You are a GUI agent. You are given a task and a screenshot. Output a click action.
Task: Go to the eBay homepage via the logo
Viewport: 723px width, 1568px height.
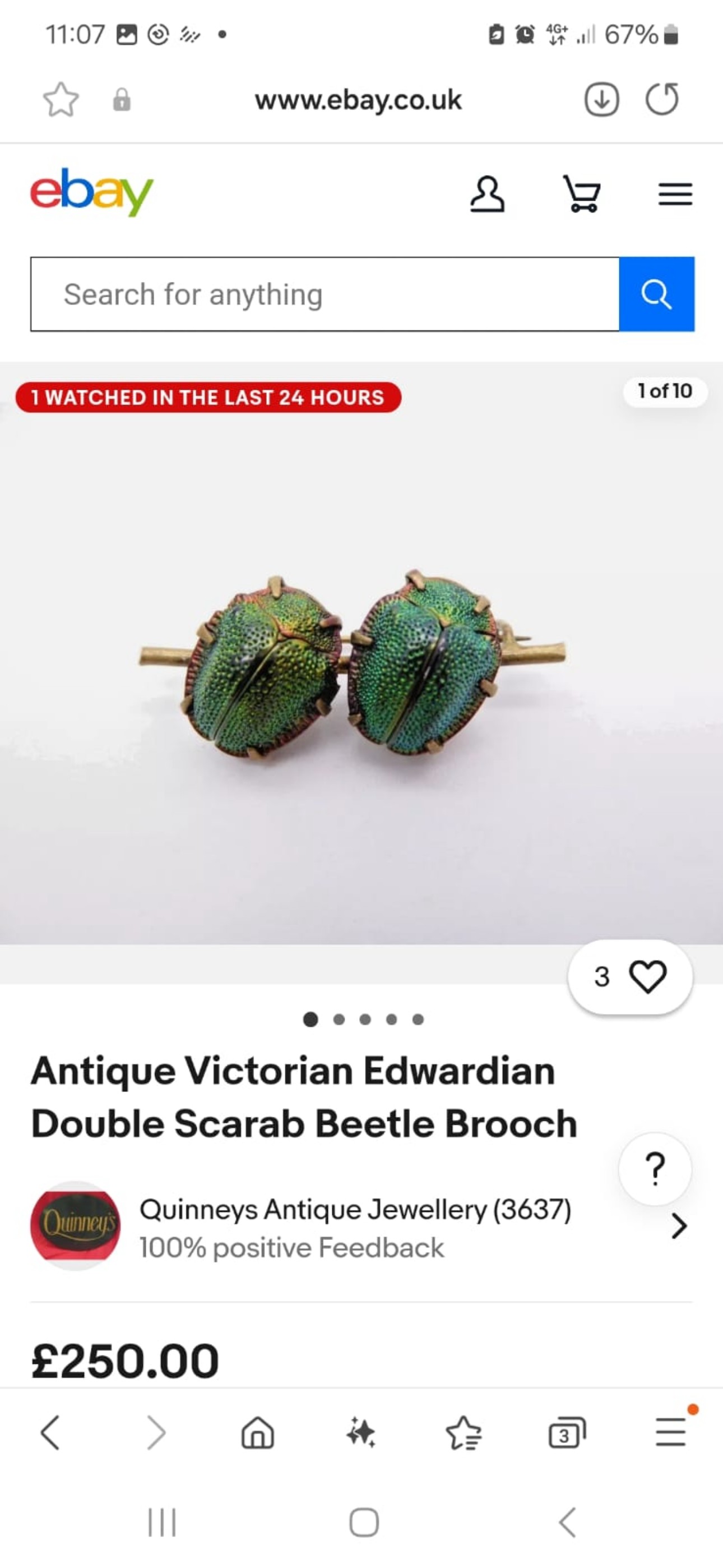coord(92,192)
